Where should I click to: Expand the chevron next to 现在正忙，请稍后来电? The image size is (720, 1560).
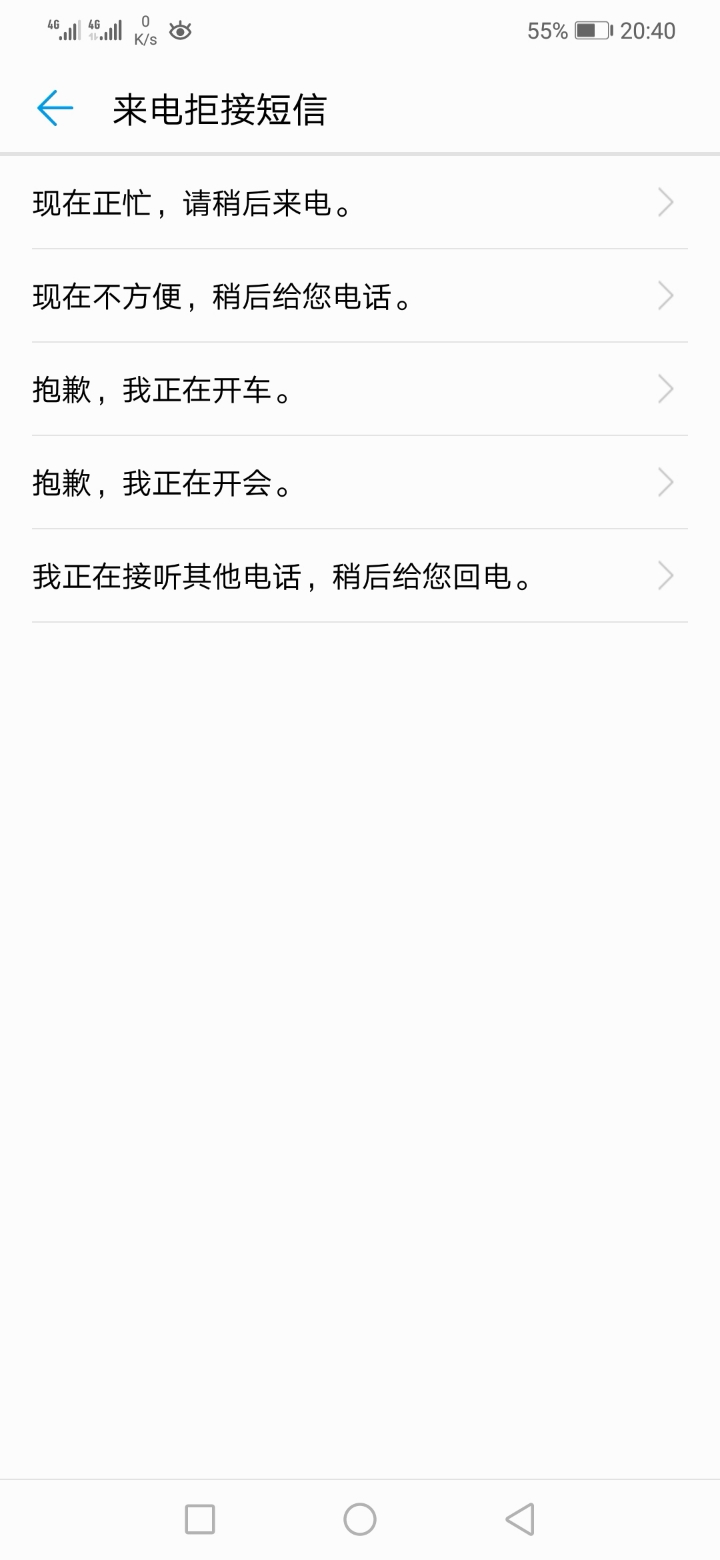(x=664, y=203)
